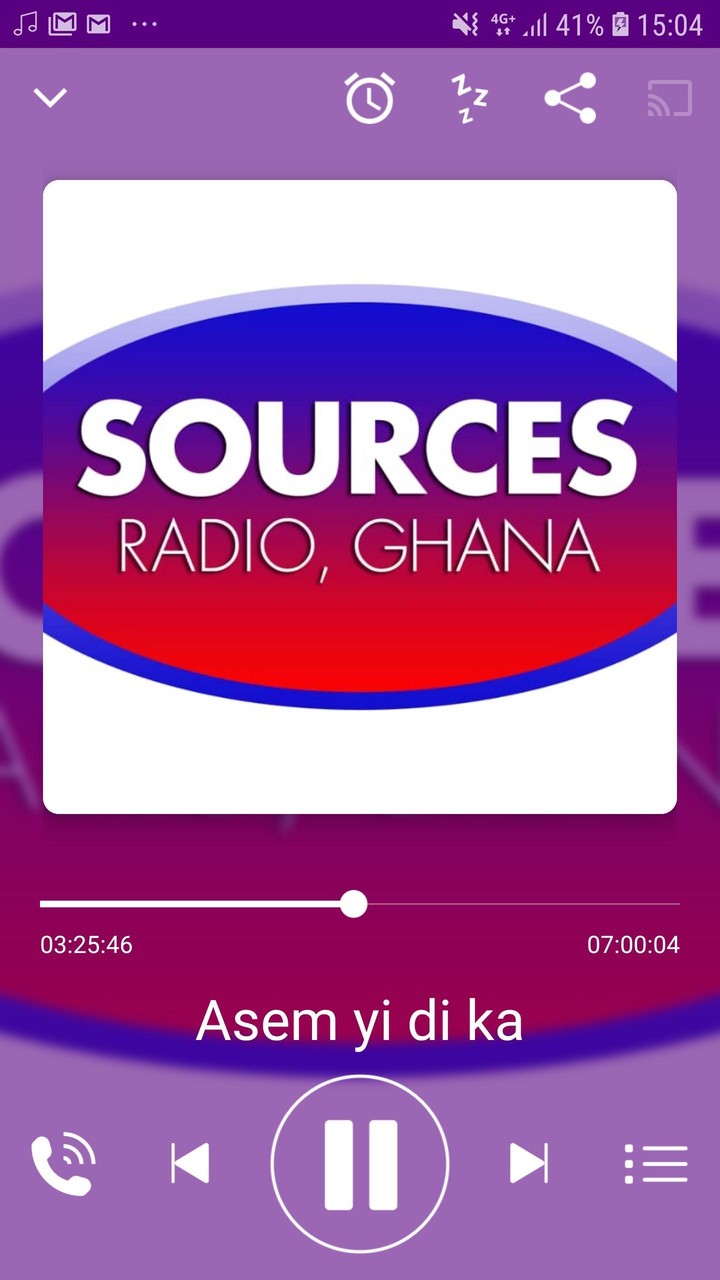Image resolution: width=720 pixels, height=1280 pixels.
Task: Call the station using the phone icon
Action: click(60, 1165)
